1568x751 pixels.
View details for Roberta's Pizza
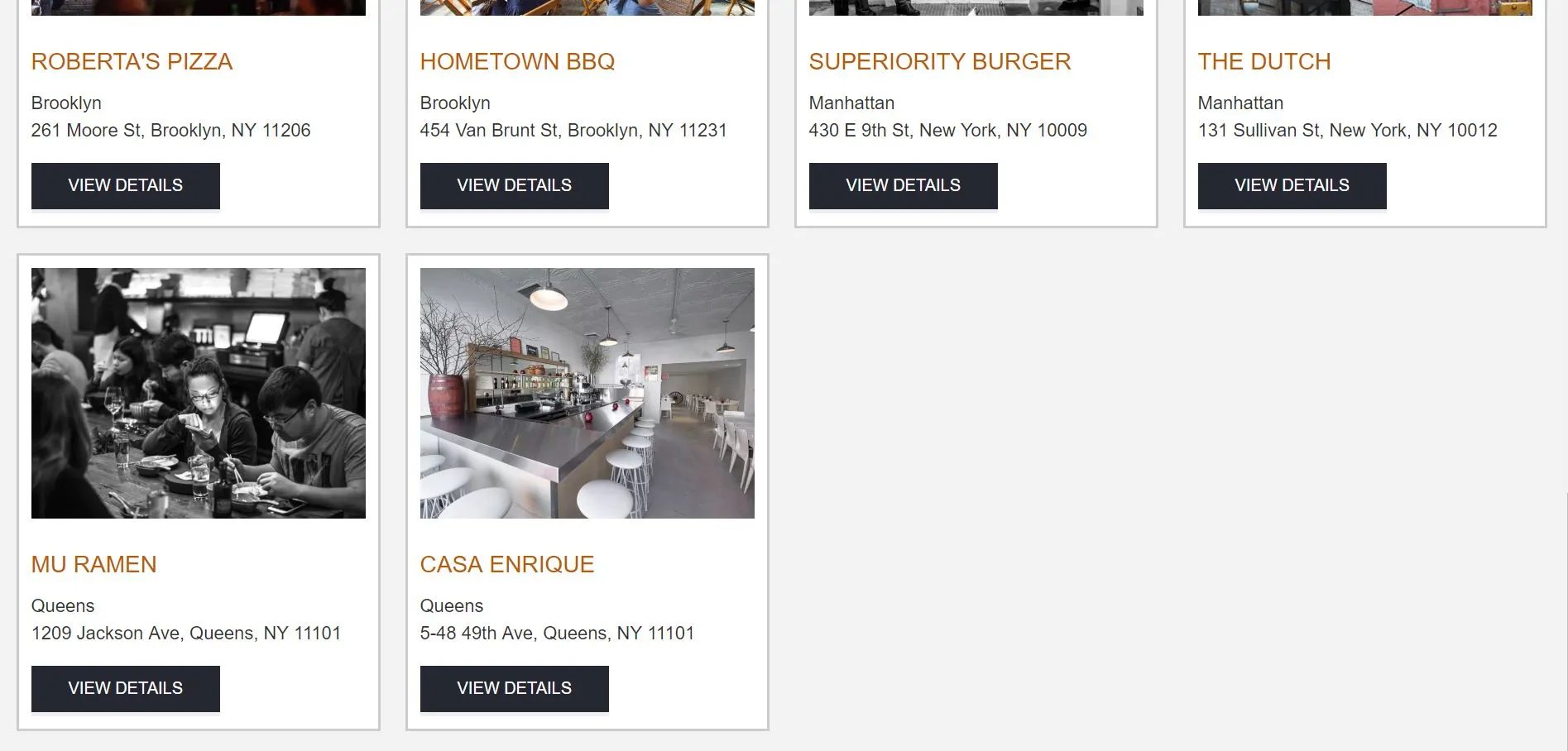tap(126, 185)
